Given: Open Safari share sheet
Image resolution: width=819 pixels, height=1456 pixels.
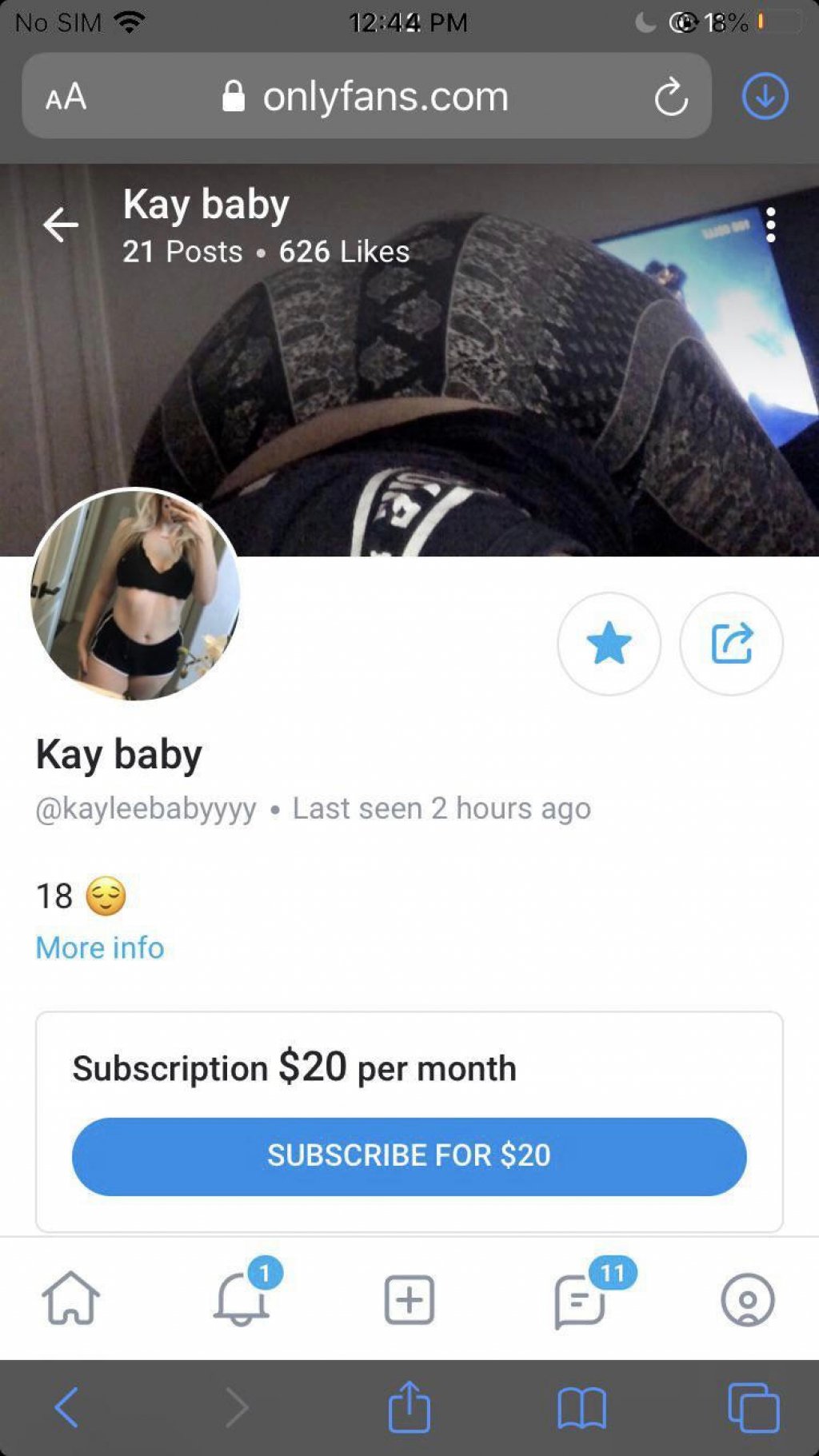Looking at the screenshot, I should click(409, 1407).
